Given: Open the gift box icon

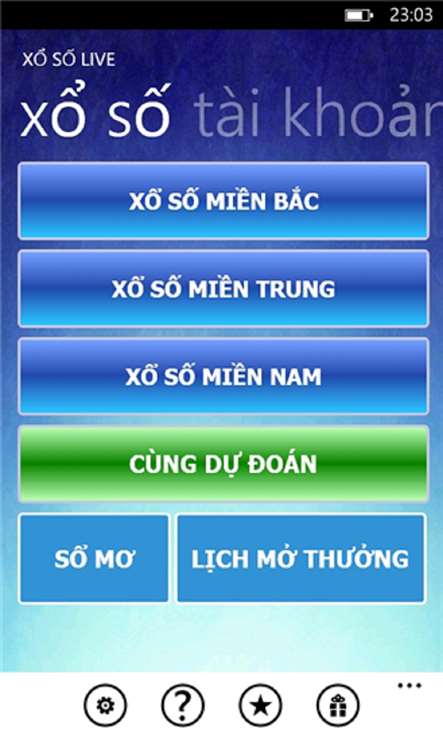Looking at the screenshot, I should 338,706.
